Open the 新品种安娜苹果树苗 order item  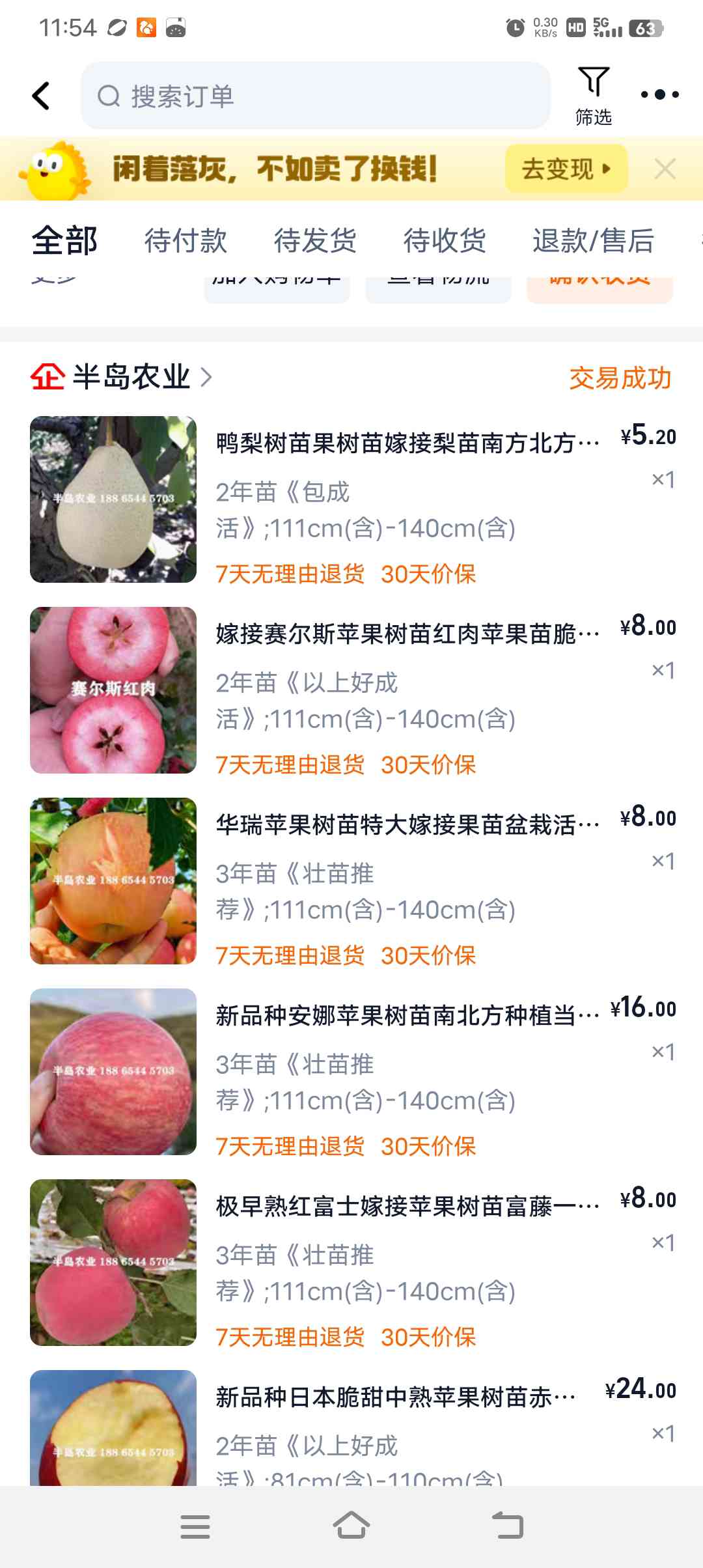(351, 1072)
